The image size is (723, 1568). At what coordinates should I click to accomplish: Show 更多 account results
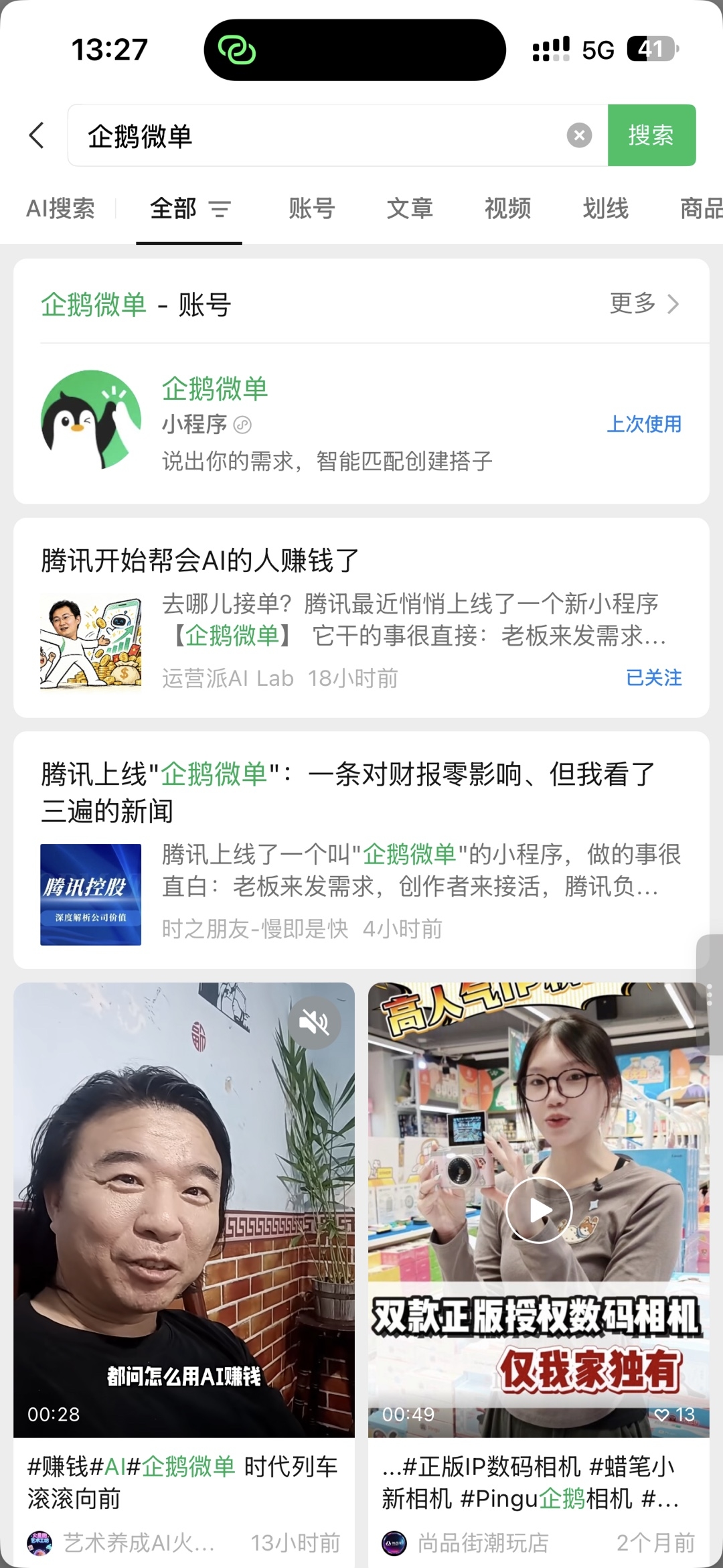[644, 304]
